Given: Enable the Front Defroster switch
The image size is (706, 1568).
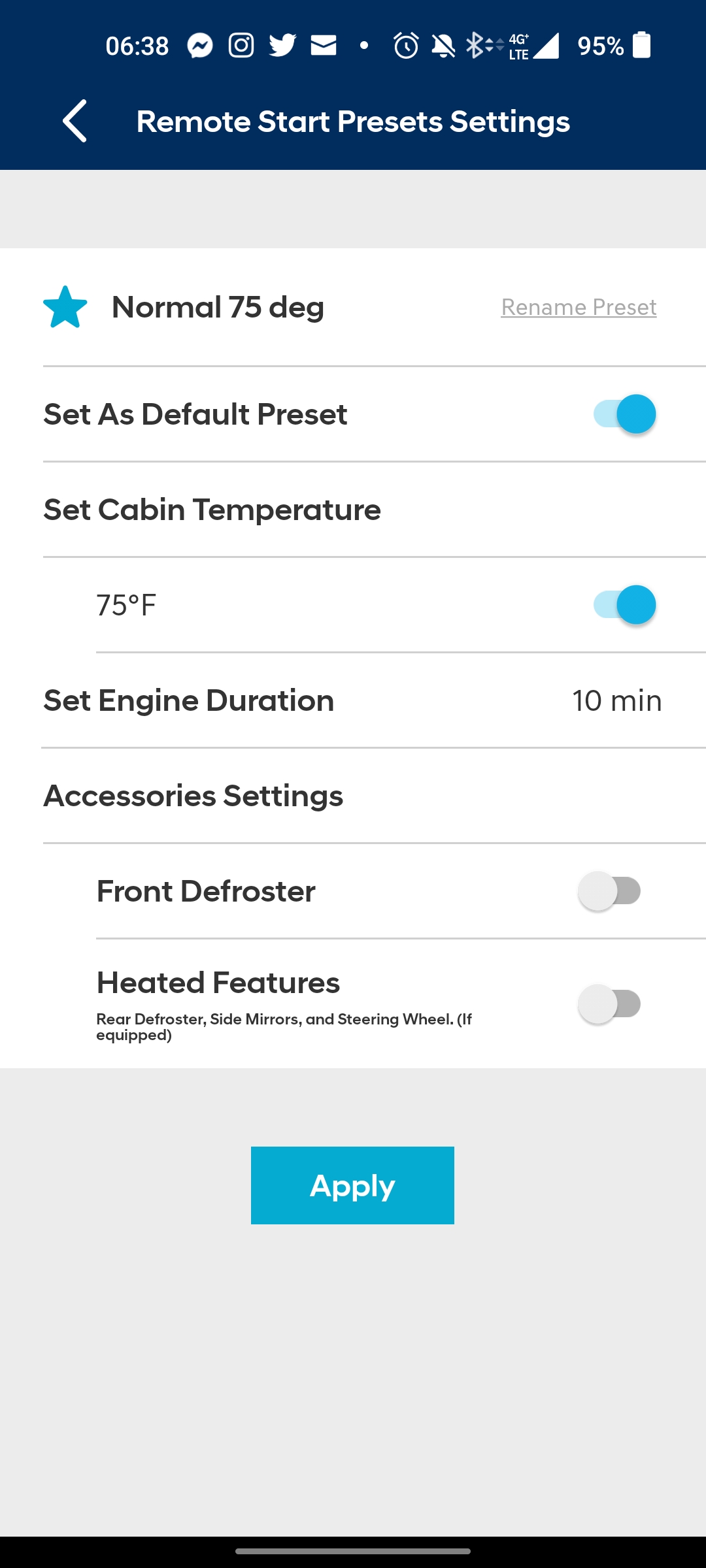Looking at the screenshot, I should 609,891.
